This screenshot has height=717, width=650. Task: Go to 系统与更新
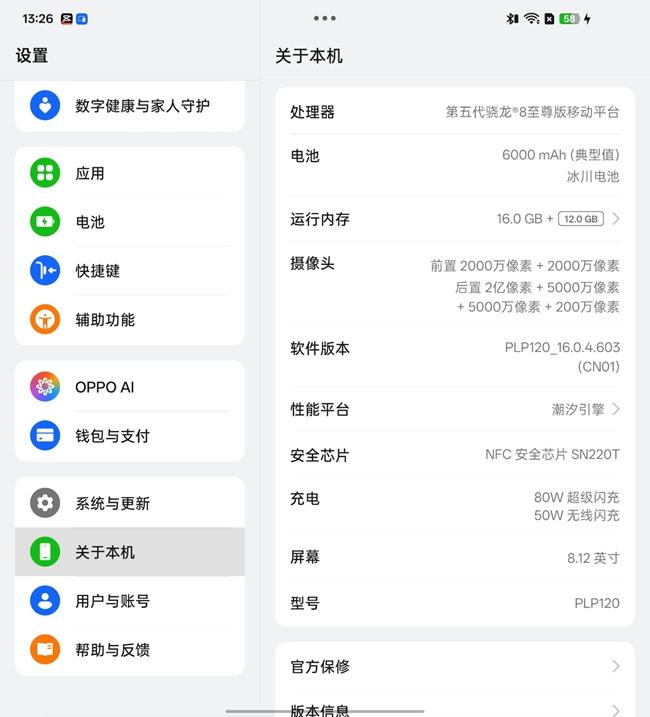[x=130, y=503]
